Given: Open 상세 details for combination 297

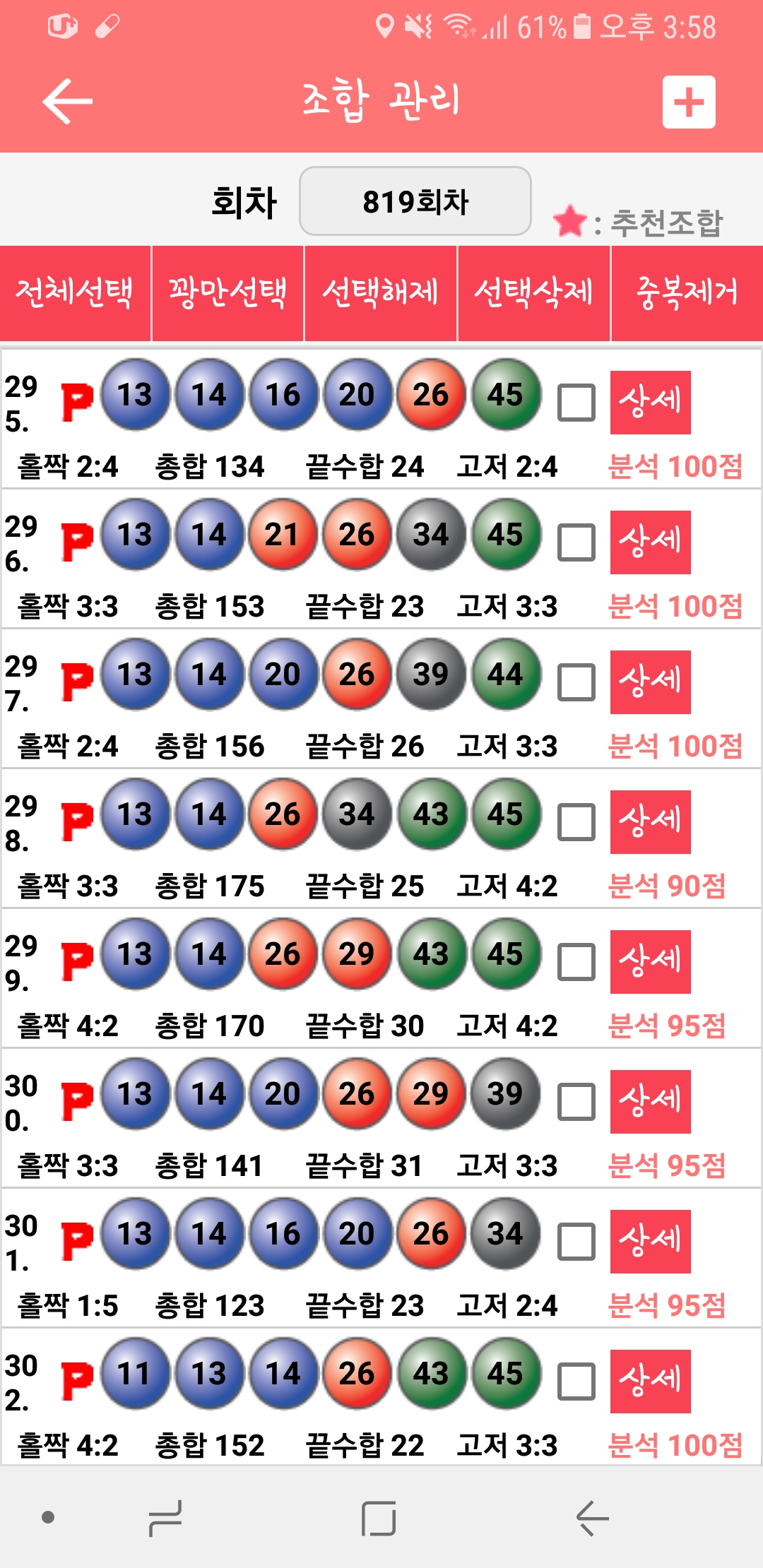Looking at the screenshot, I should [x=650, y=682].
